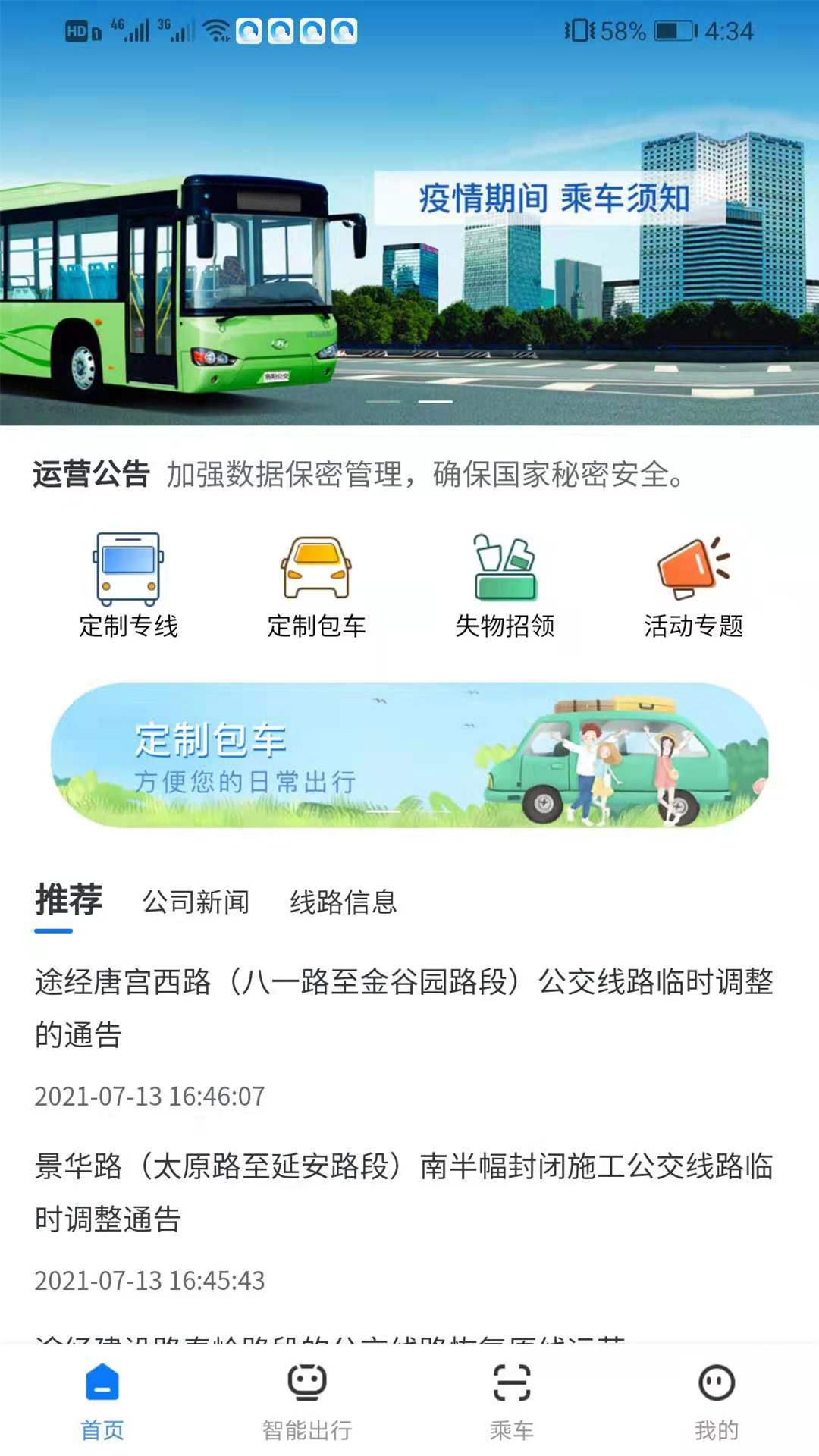
Task: Read the 运营公告 announcement
Action: coord(425,475)
